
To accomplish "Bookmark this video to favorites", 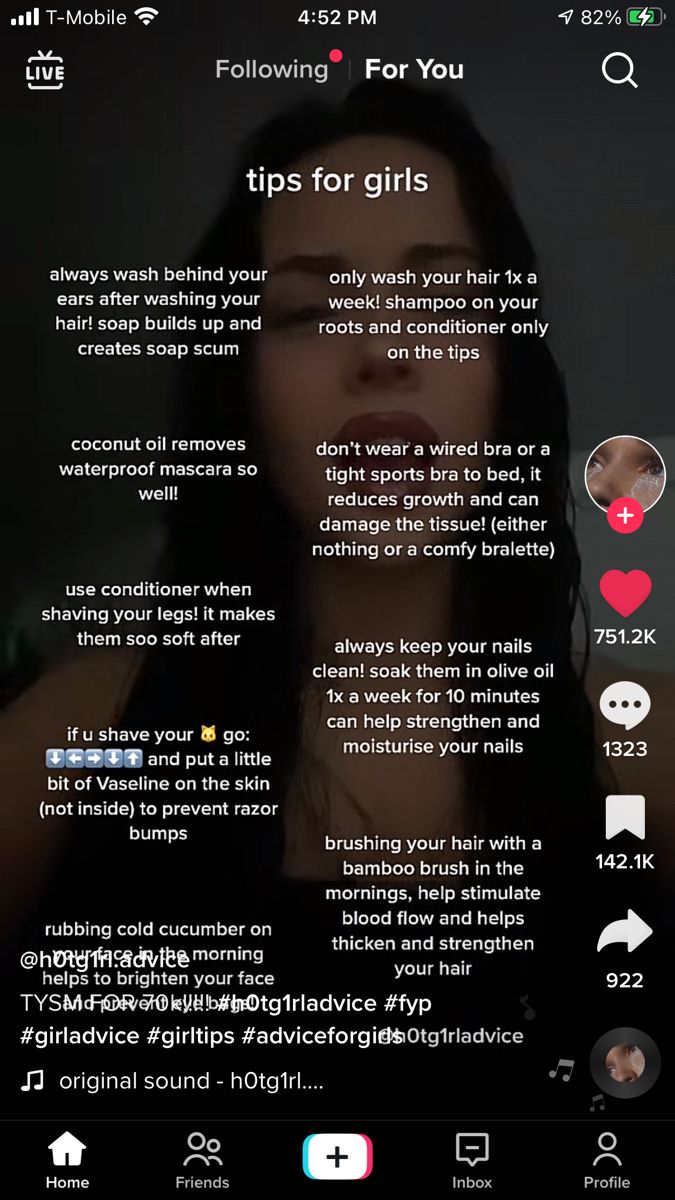I will click(625, 819).
